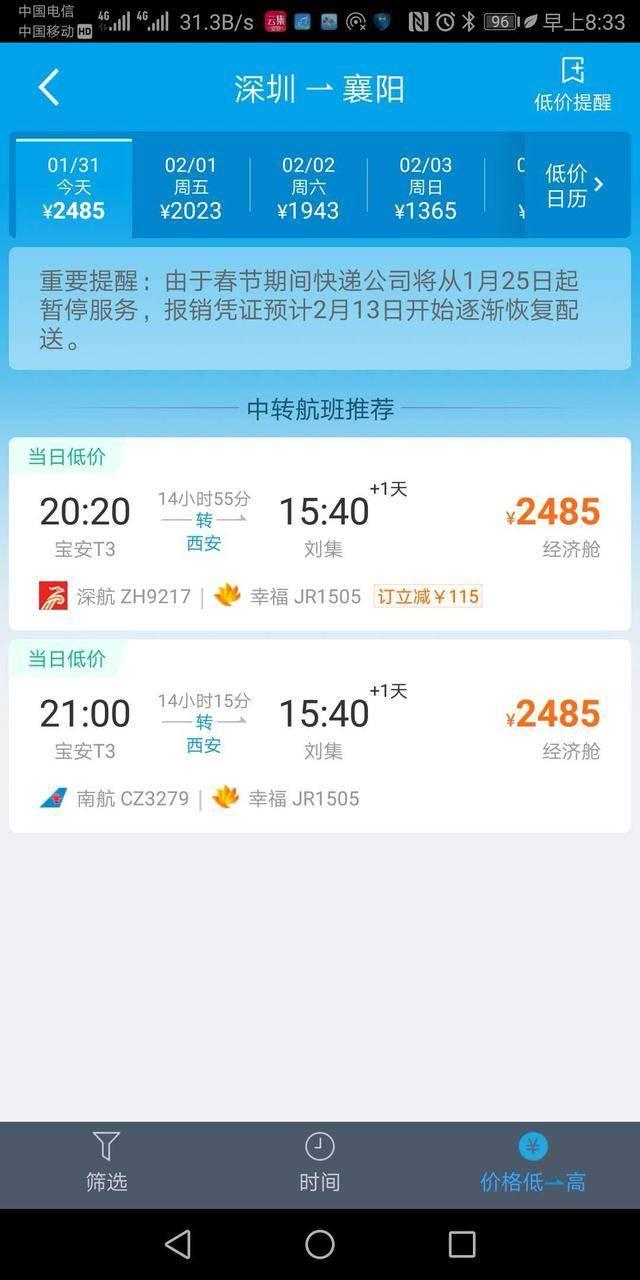Select today's 01/31 date tab
Image resolution: width=640 pixels, height=1280 pixels.
tap(73, 188)
